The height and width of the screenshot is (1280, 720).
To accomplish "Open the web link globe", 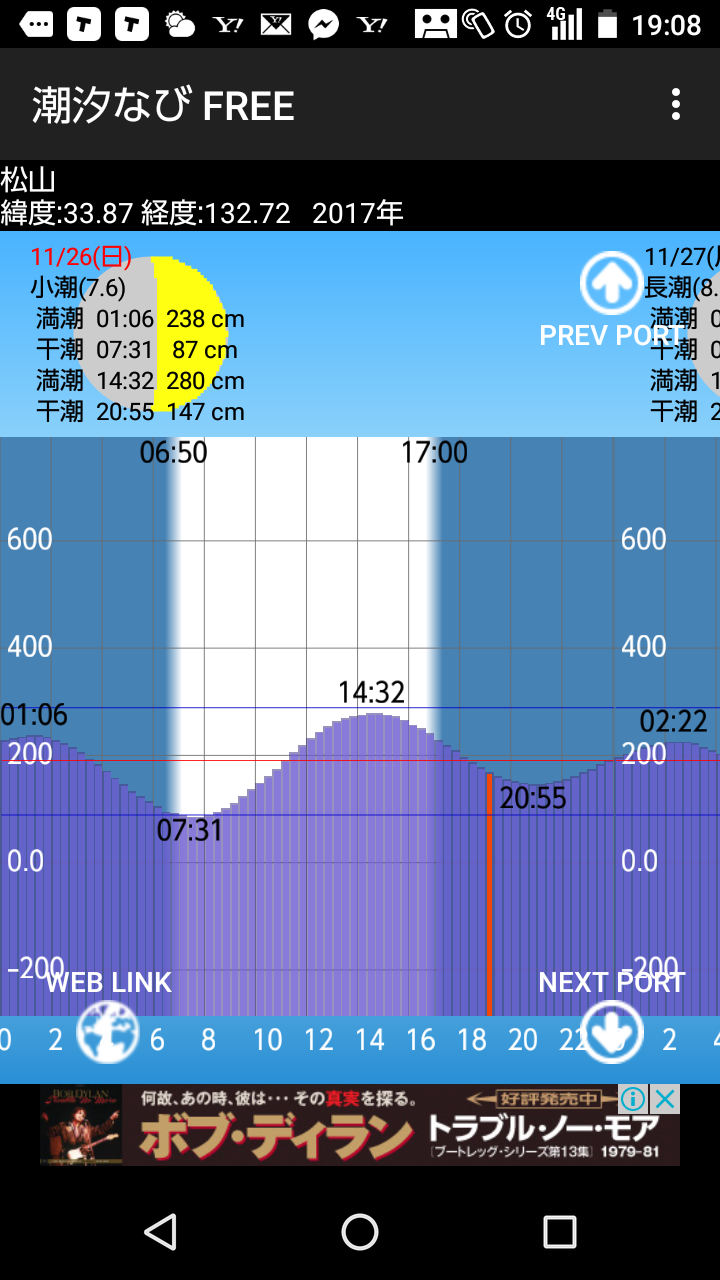I will click(x=108, y=1031).
